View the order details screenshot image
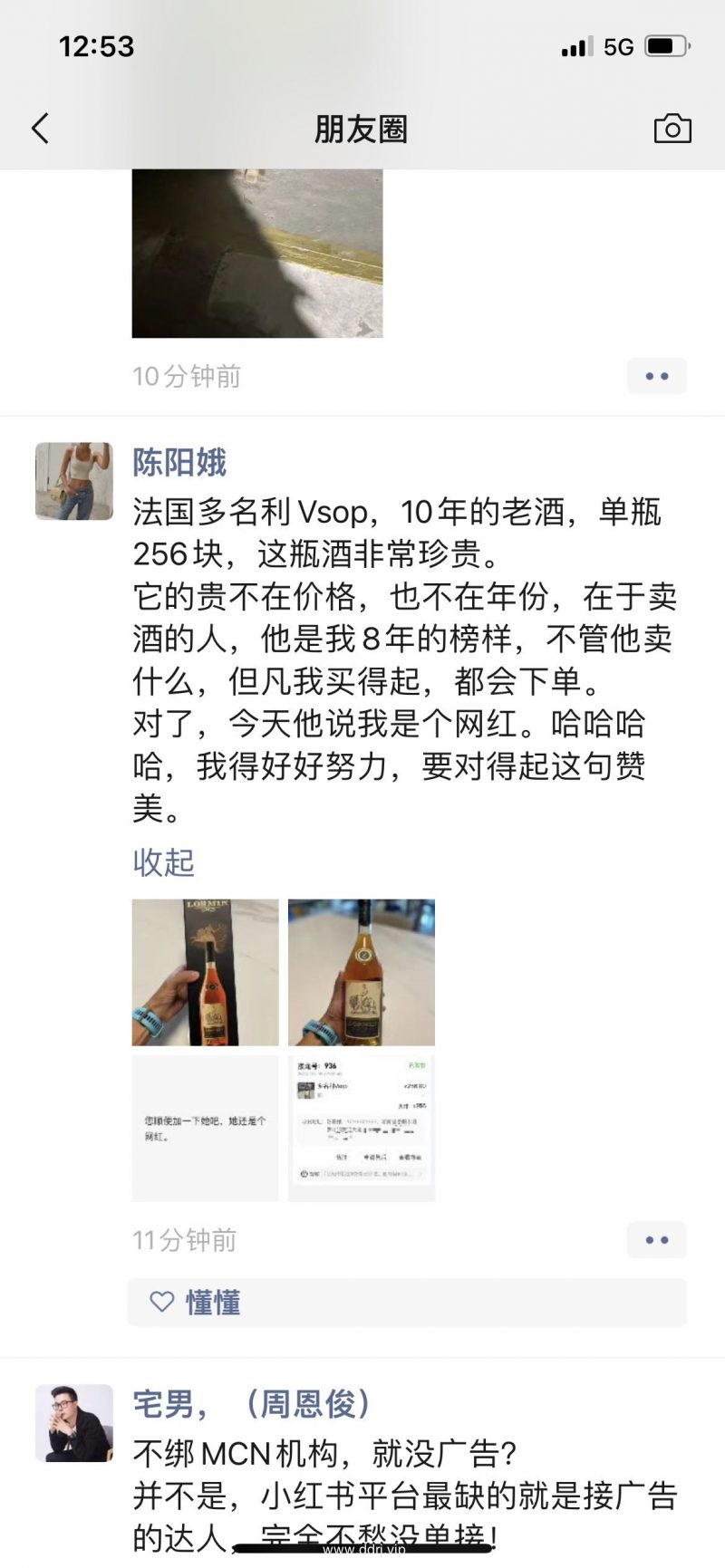 (362, 1128)
